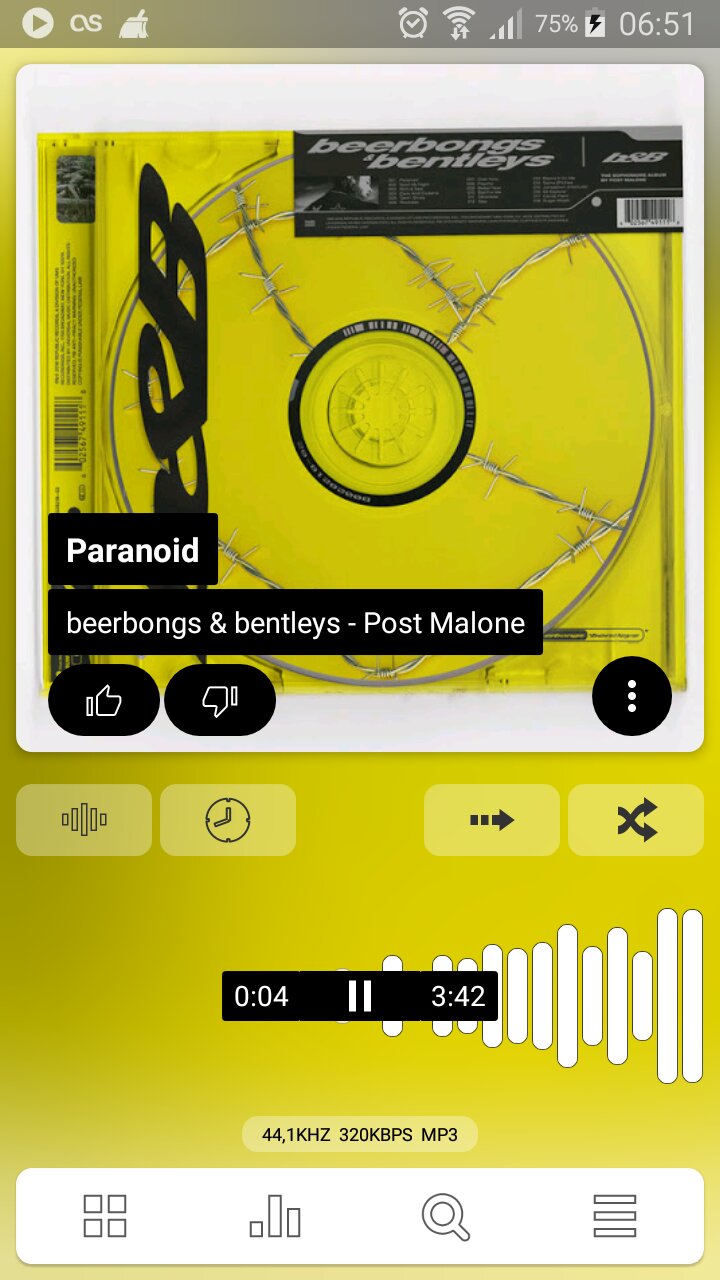Viewport: 720px width, 1280px height.
Task: Open the menu with three horizontal lines
Action: tap(615, 1216)
